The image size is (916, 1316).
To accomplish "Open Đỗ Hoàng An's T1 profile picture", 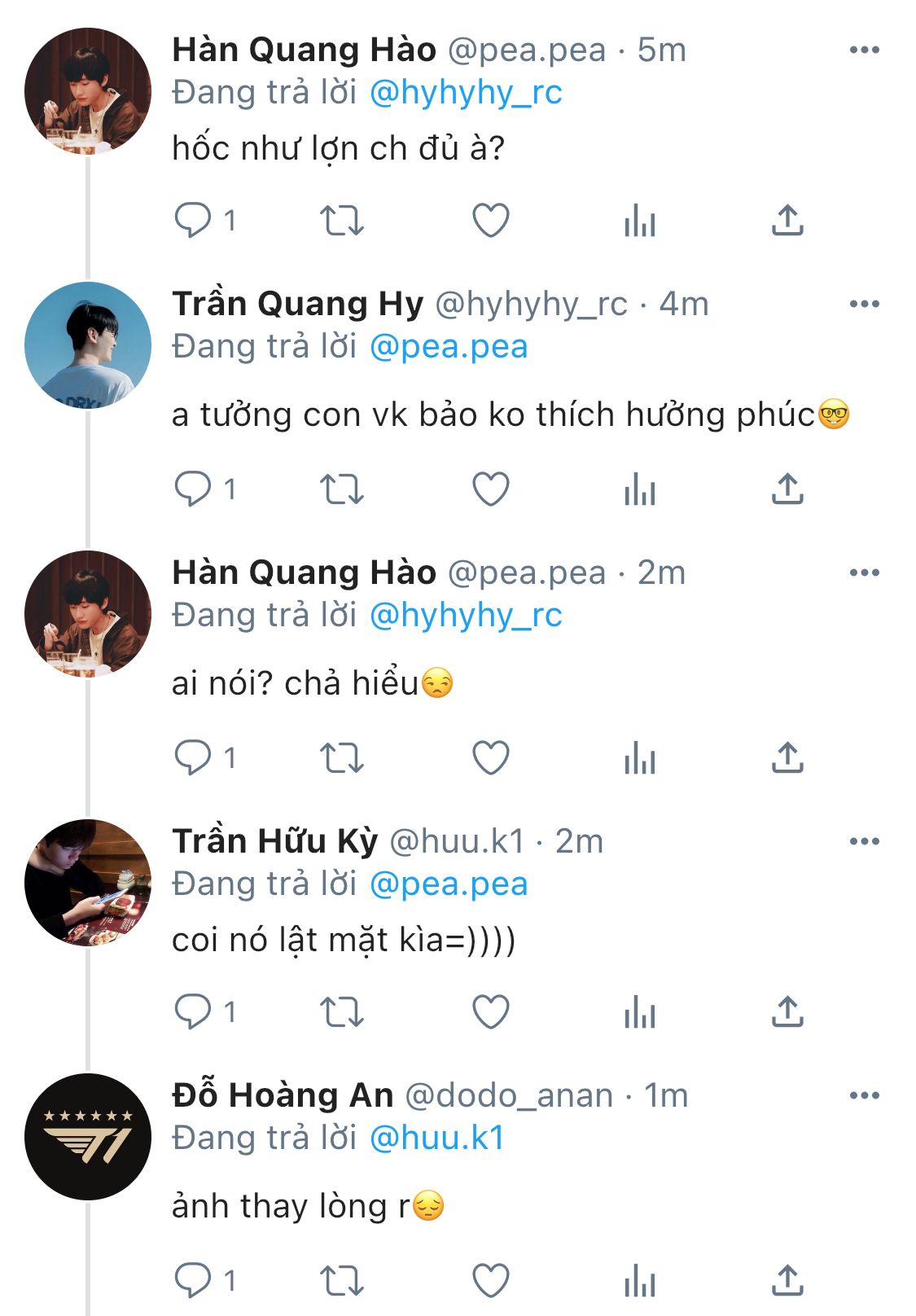I will 88,1137.
